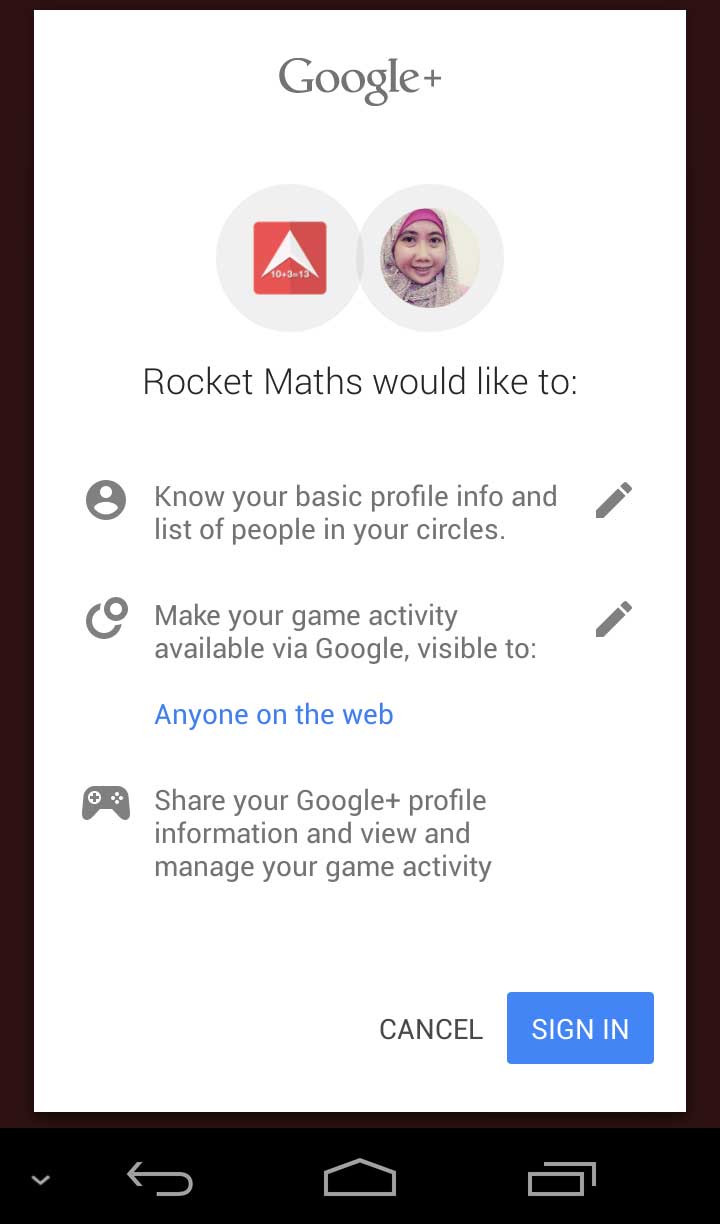Viewport: 720px width, 1224px height.
Task: Open the Anyone on the web link
Action: click(x=274, y=714)
